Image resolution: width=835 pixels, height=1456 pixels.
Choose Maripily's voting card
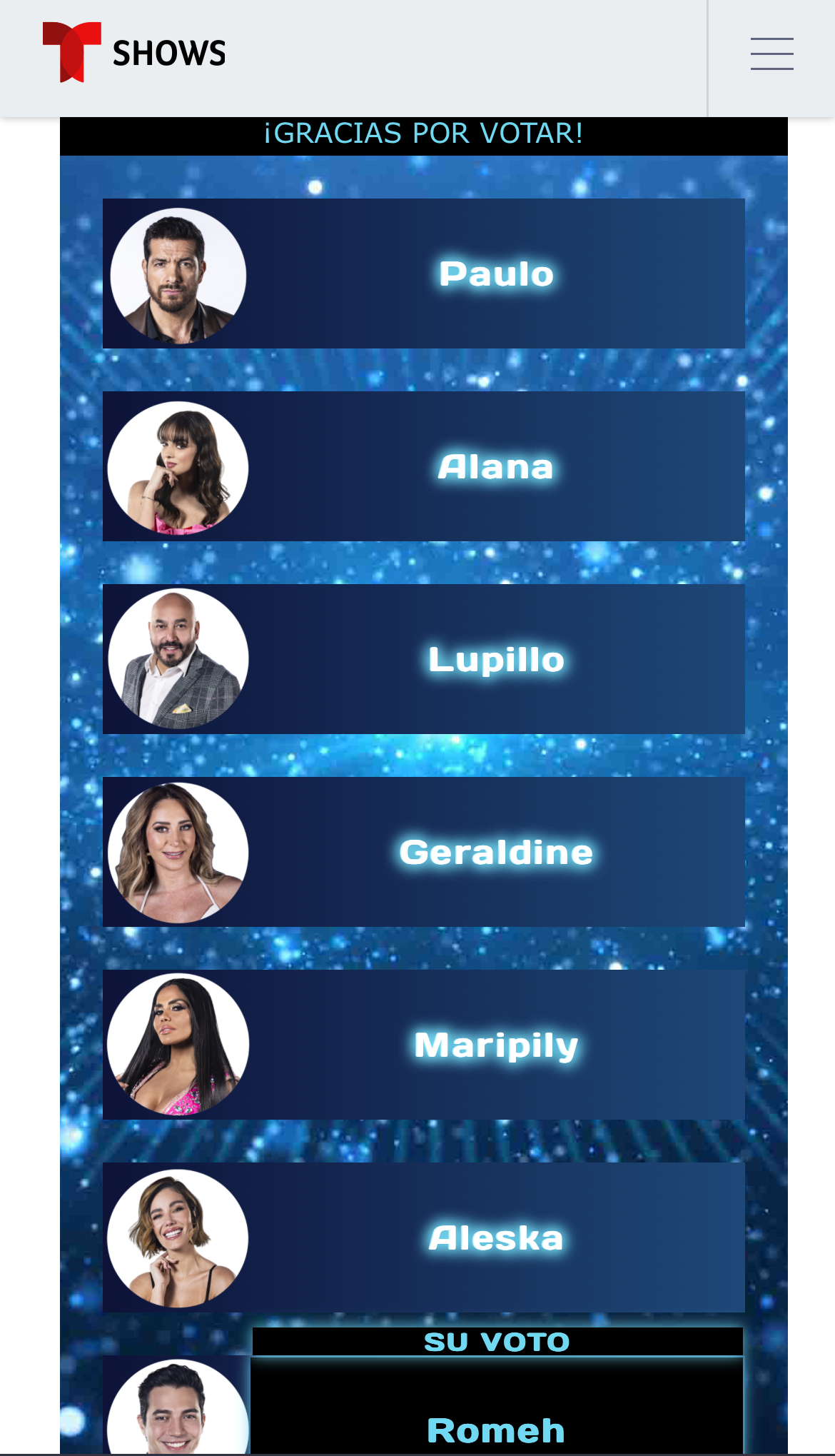(424, 1045)
